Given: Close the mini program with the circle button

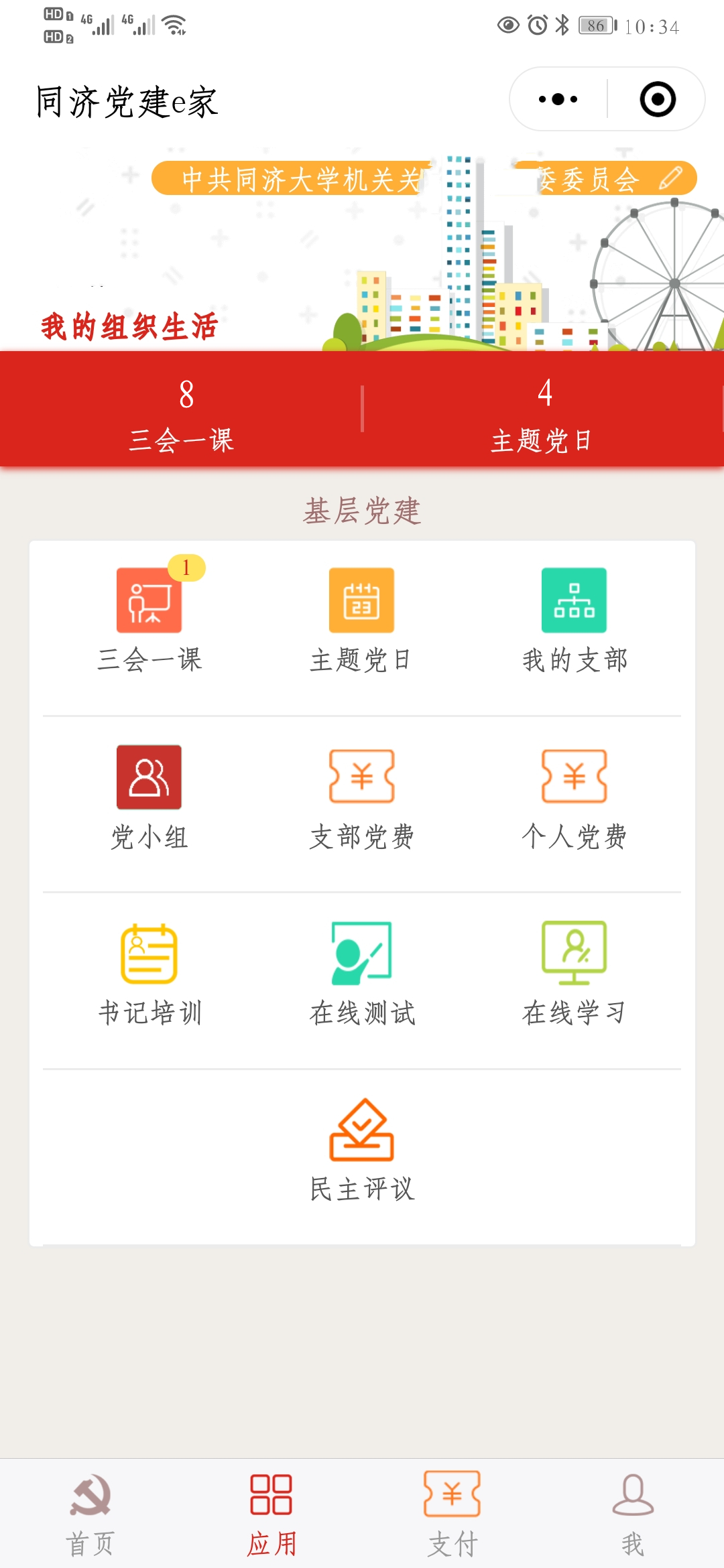Looking at the screenshot, I should (657, 99).
